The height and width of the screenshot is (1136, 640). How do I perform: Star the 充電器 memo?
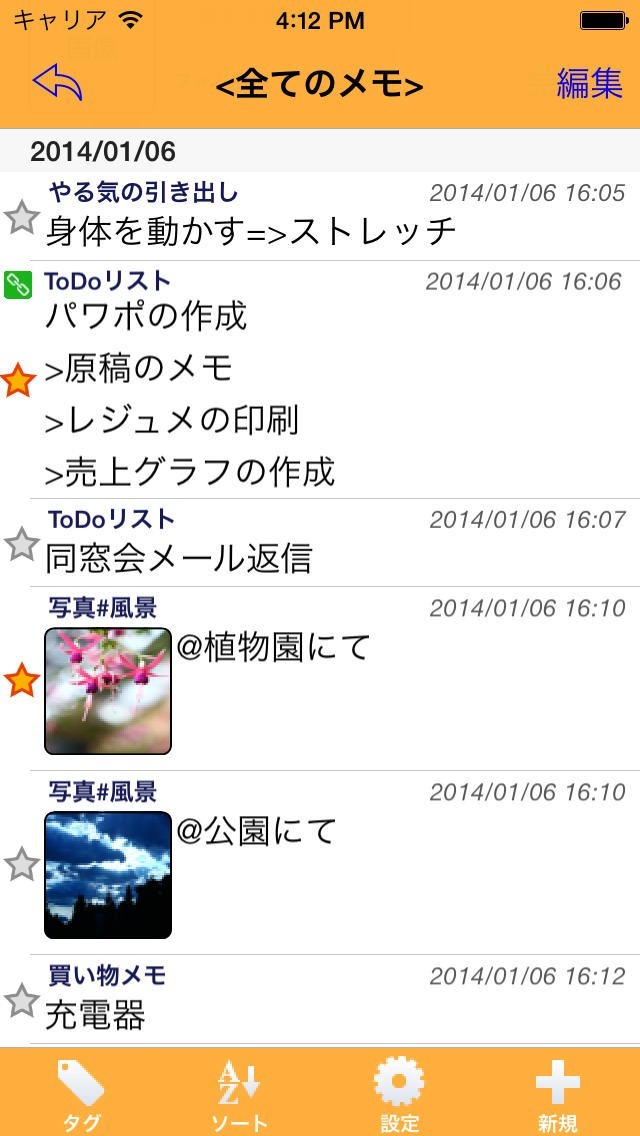pyautogui.click(x=21, y=1000)
